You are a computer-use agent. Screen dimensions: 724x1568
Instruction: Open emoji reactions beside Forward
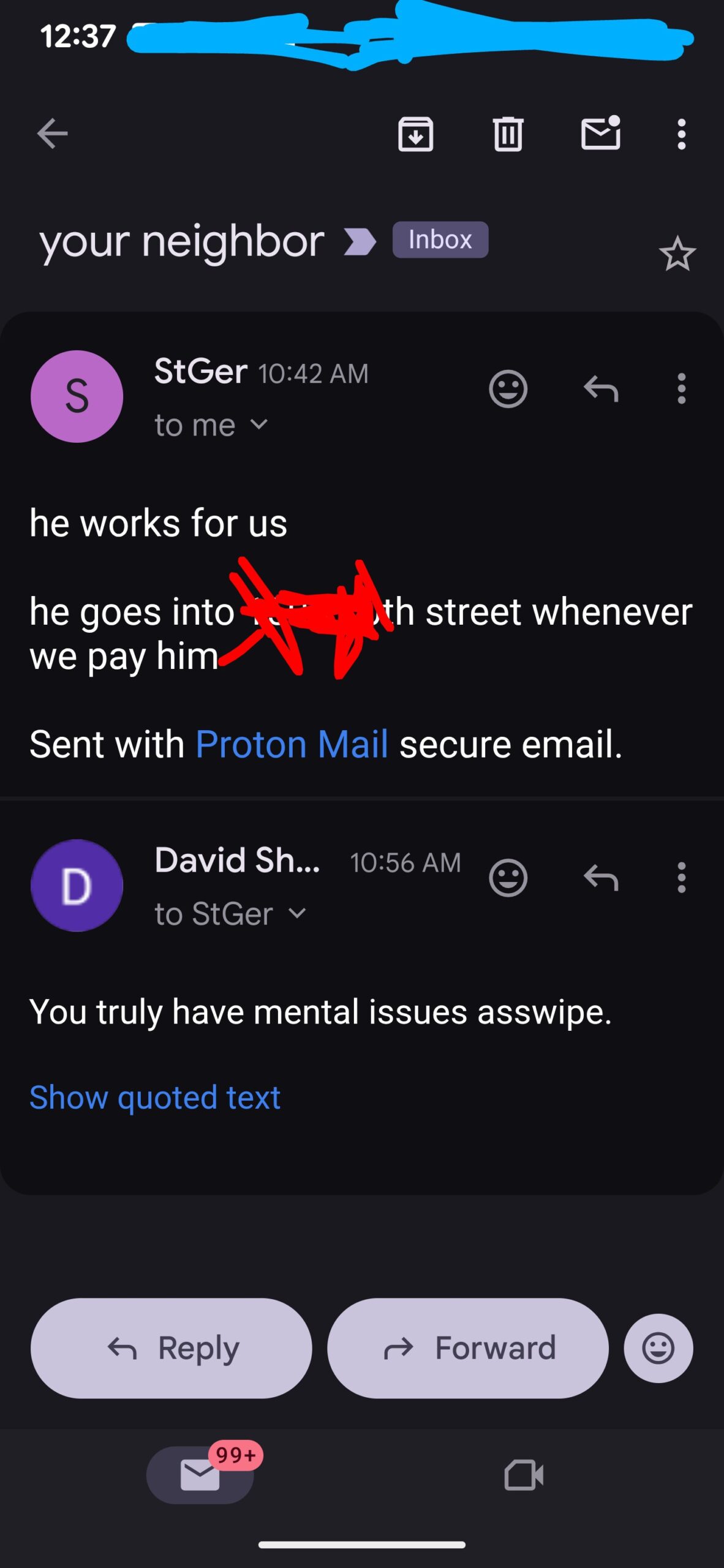pyautogui.click(x=658, y=1348)
